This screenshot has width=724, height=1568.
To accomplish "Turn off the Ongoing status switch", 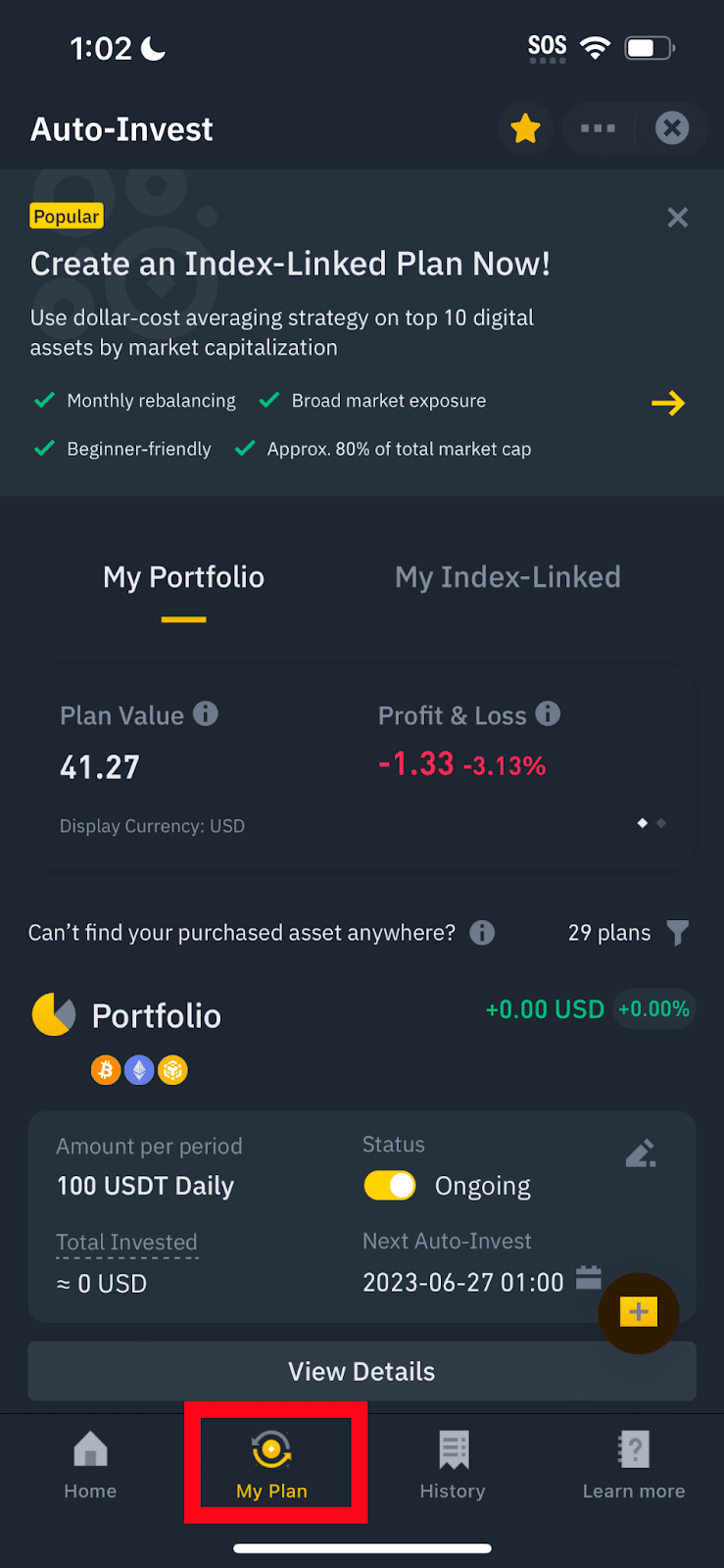I will 390,1186.
